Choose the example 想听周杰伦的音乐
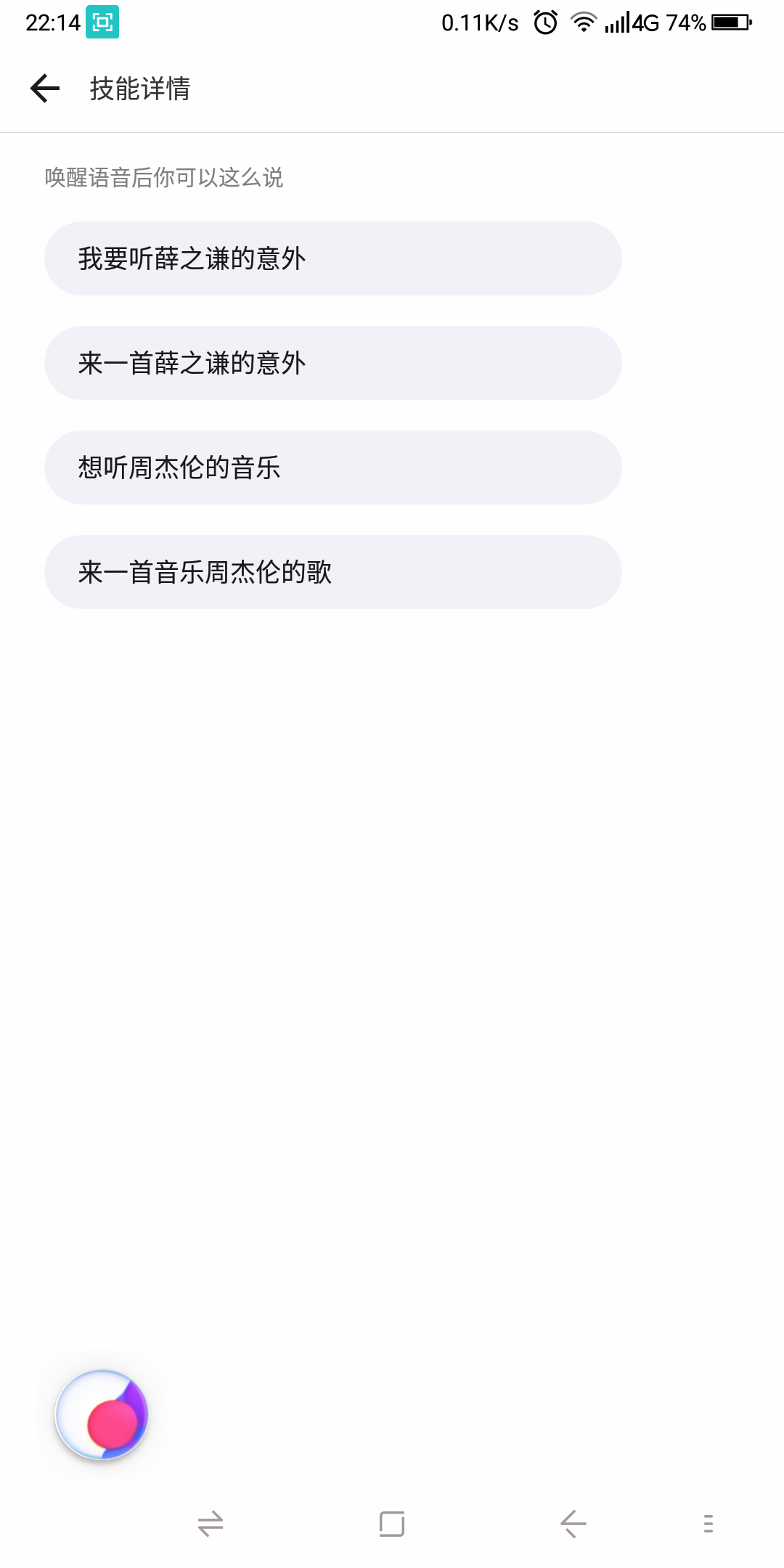784x1568 pixels. [x=334, y=468]
